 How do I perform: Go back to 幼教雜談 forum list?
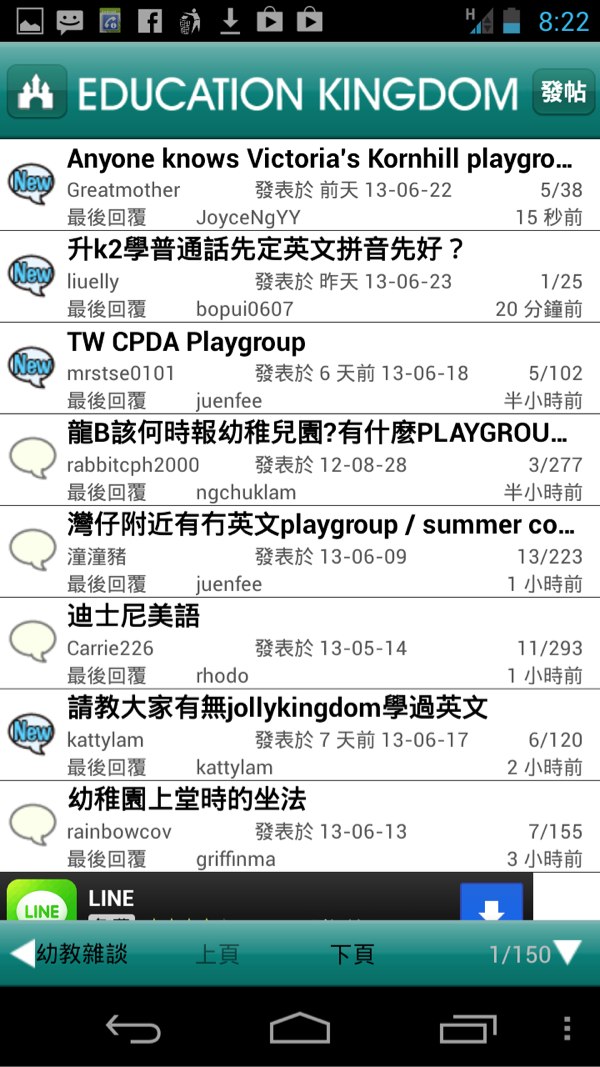point(70,954)
